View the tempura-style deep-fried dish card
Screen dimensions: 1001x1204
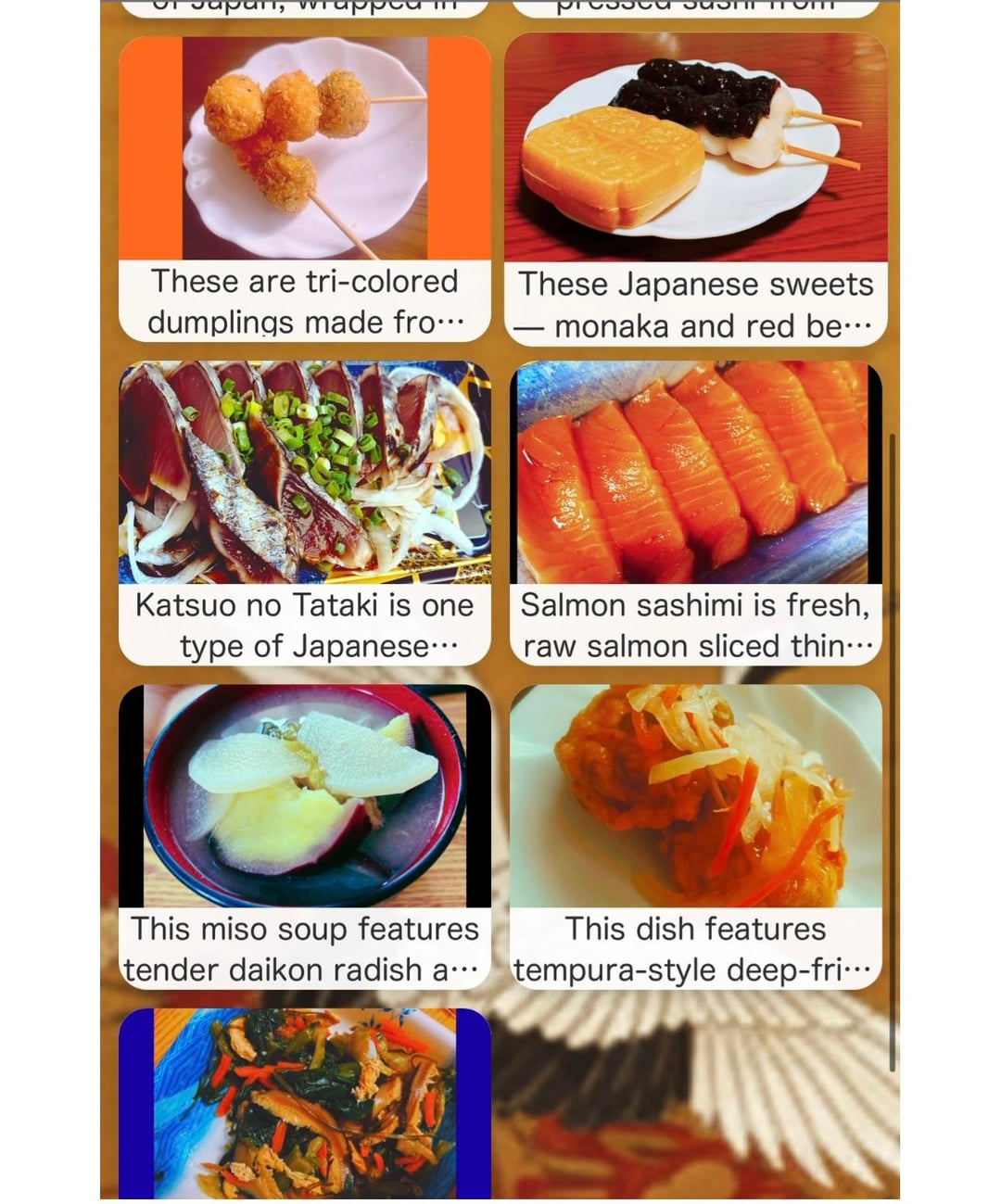(695, 836)
